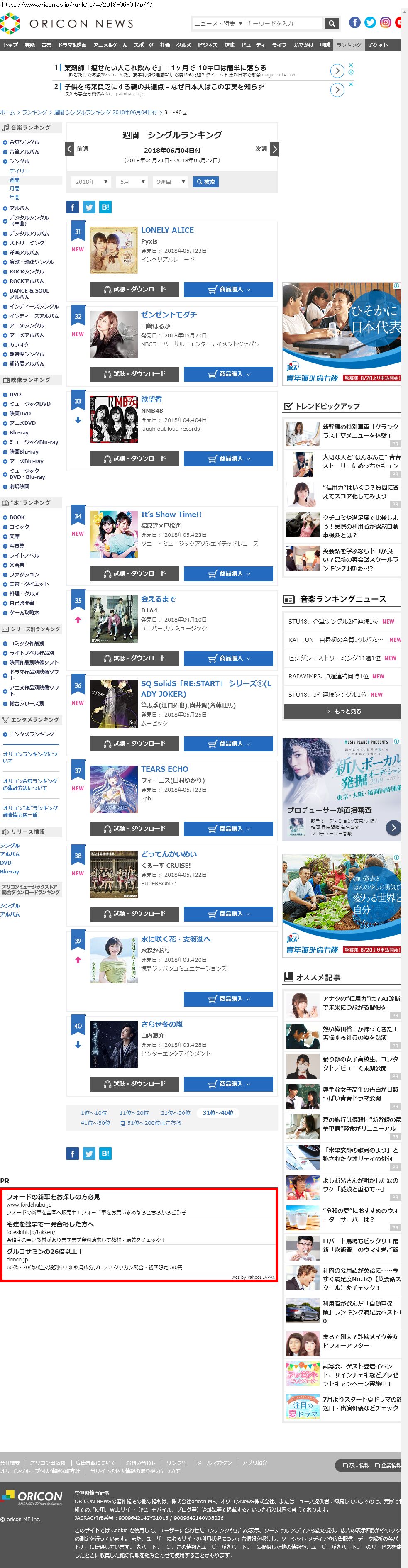408x1568 pixels.
Task: Open Oricon Facebook page icon in header
Action: point(354,22)
